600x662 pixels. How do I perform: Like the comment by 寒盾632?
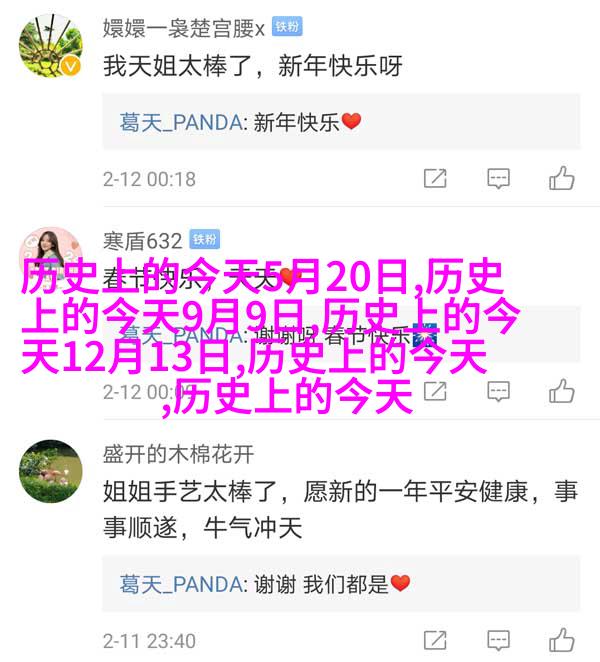pyautogui.click(x=561, y=390)
